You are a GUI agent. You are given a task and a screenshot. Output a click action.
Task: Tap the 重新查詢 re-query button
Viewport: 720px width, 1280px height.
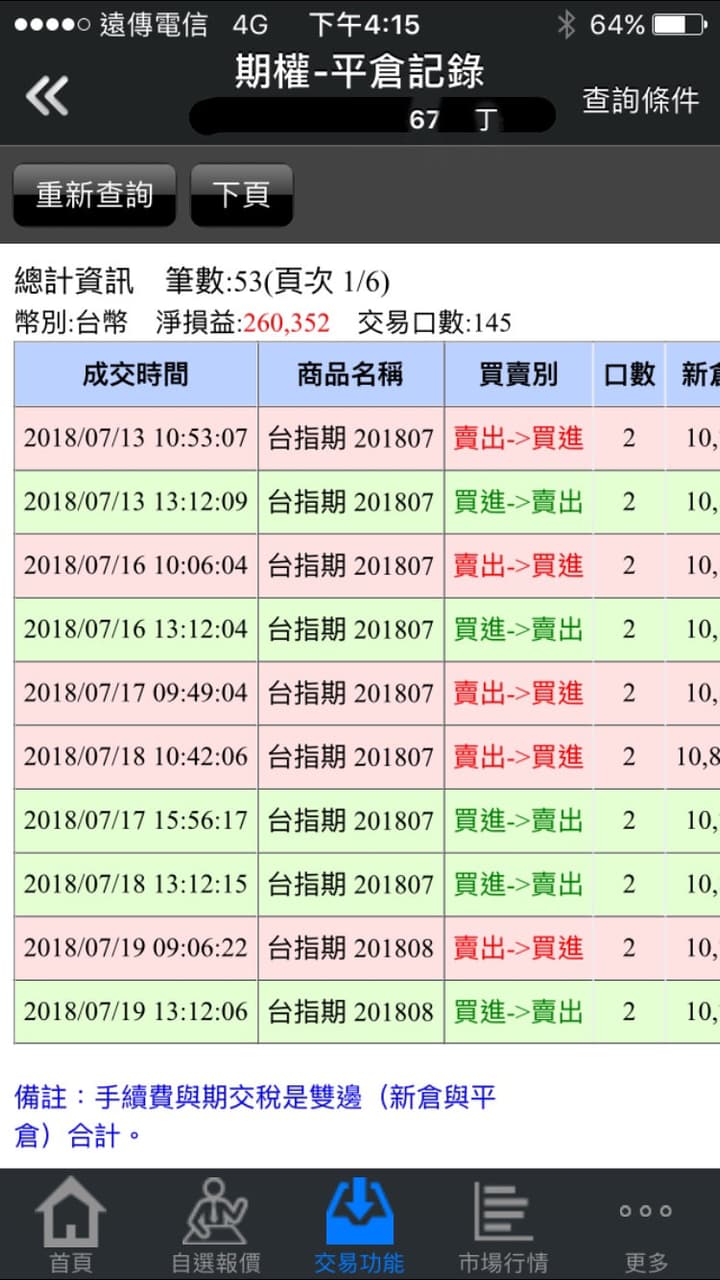click(94, 195)
